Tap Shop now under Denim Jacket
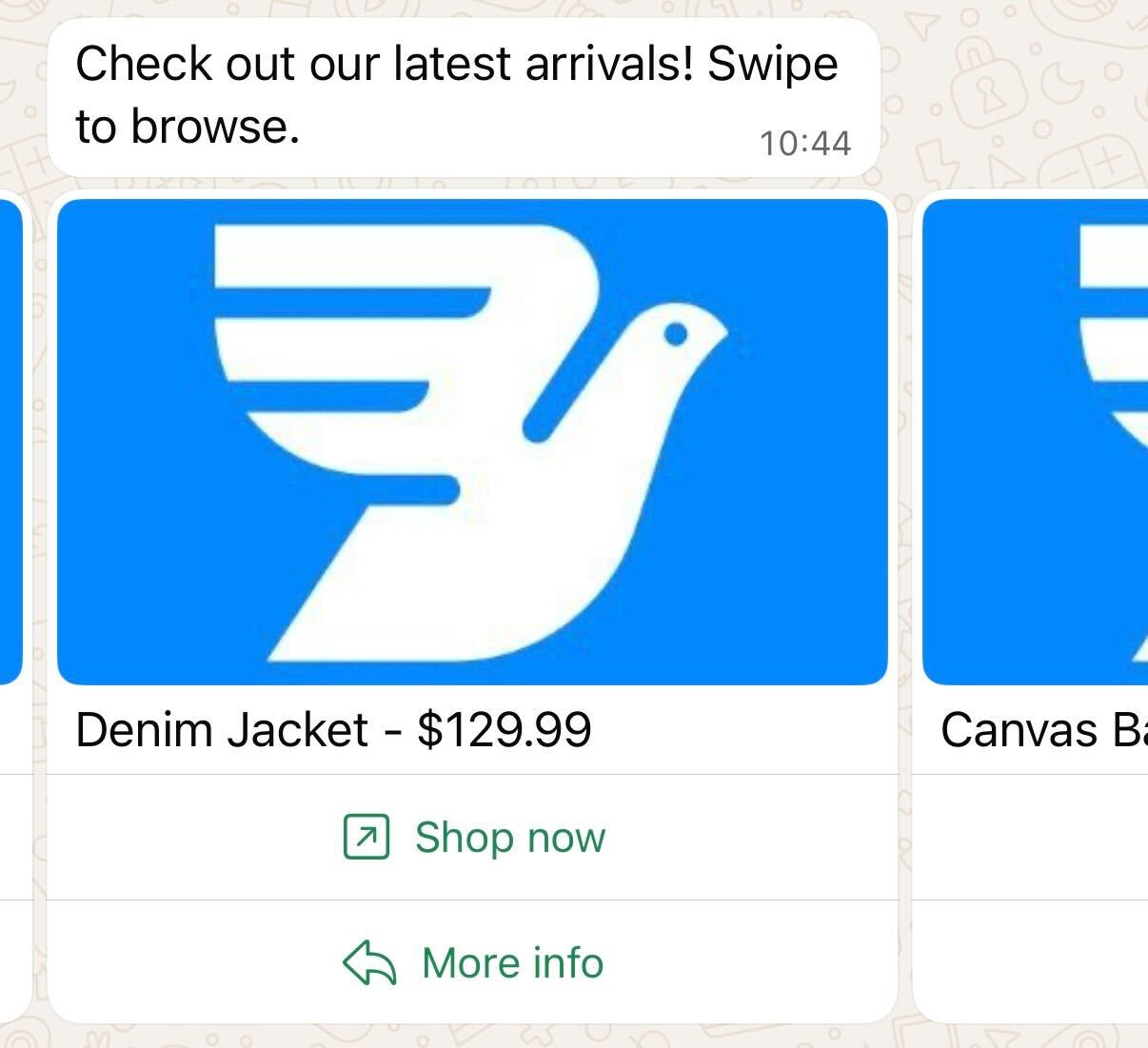 tap(473, 838)
